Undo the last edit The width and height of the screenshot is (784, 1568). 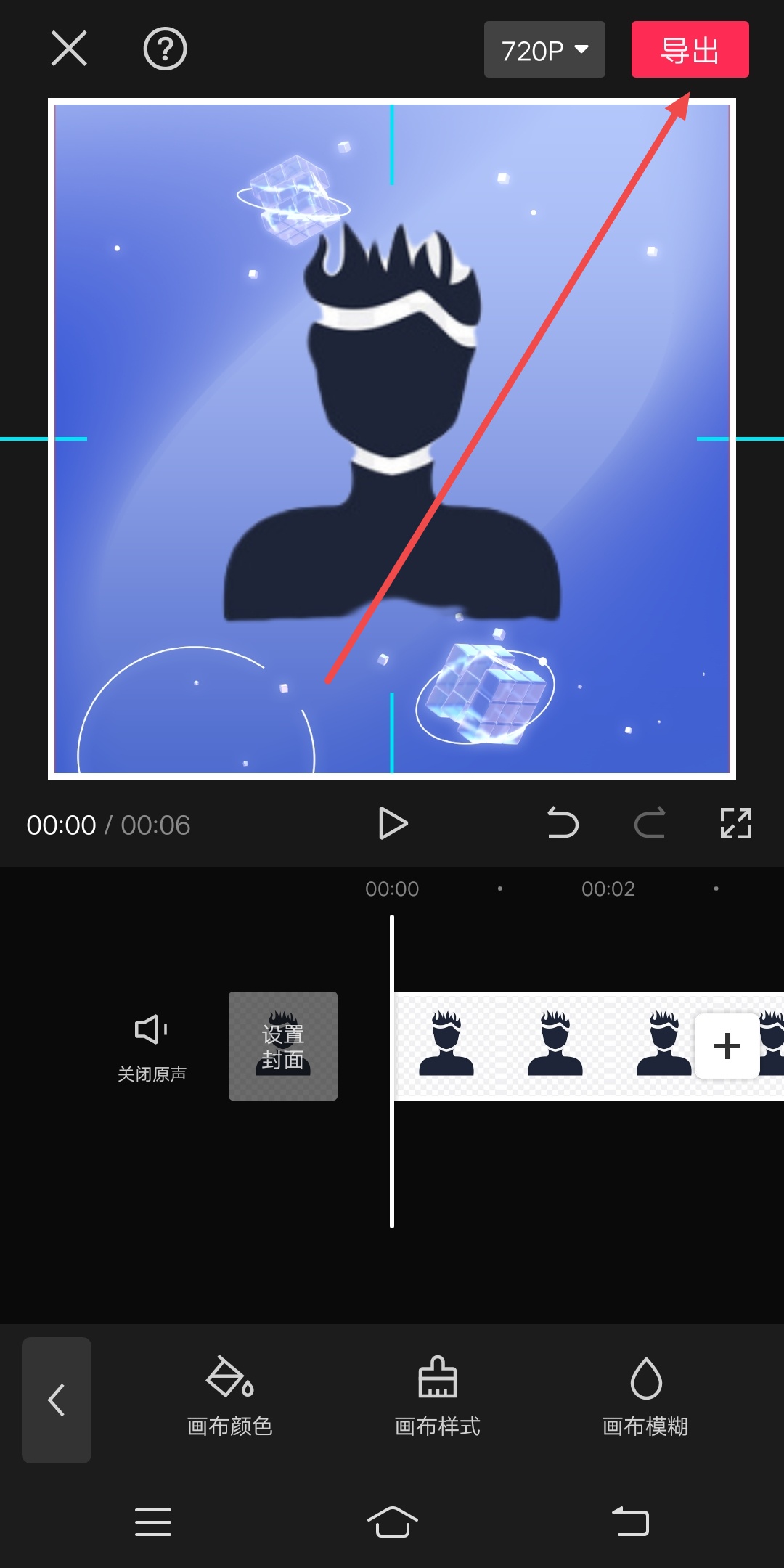(563, 824)
